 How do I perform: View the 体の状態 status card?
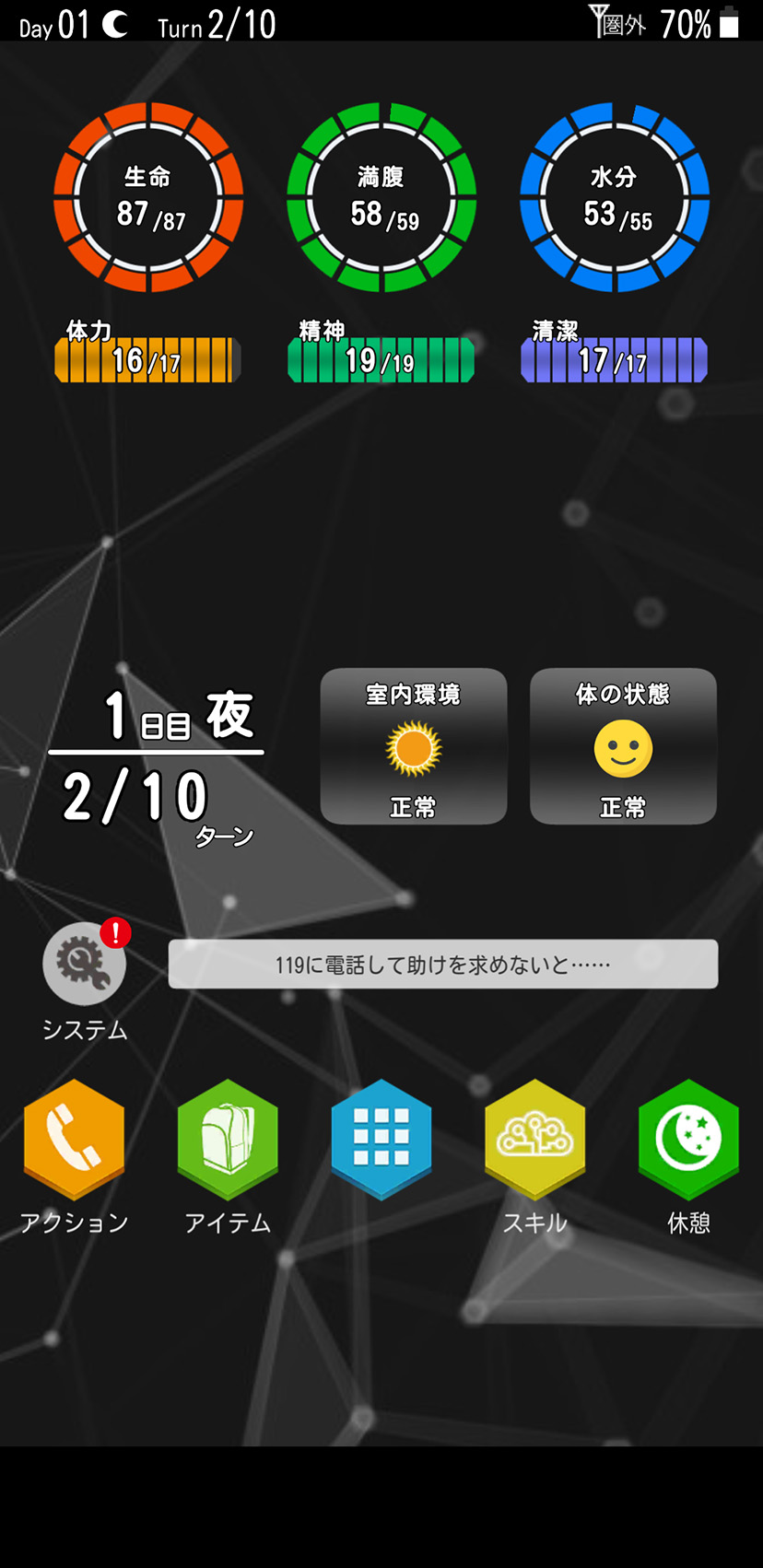(623, 746)
